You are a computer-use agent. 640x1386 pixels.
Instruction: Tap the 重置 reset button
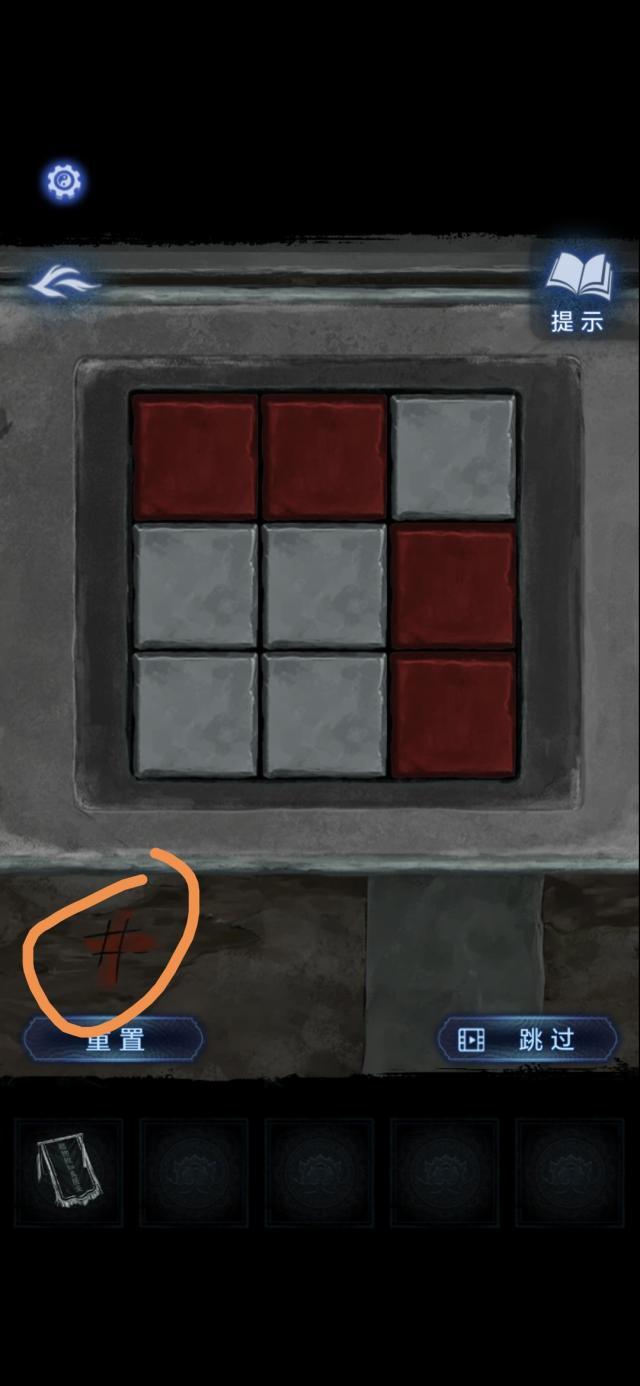pos(113,1040)
